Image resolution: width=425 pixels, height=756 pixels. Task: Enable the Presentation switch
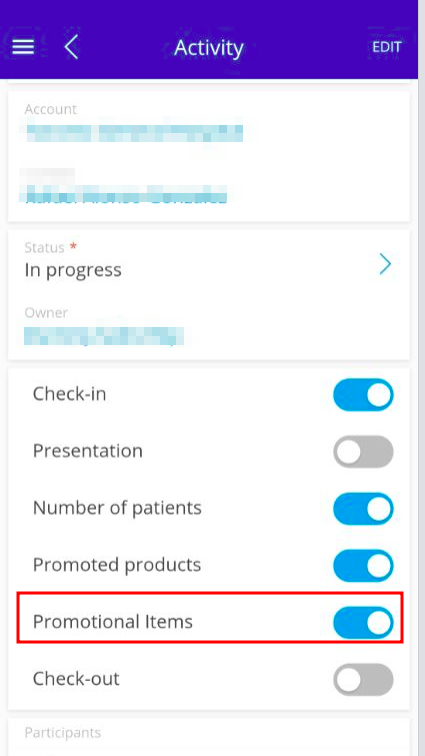pyautogui.click(x=363, y=452)
